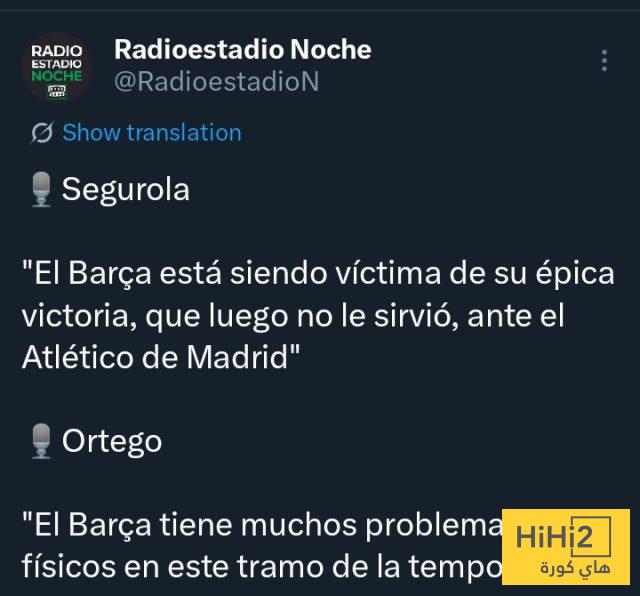Open the tweet's overflow menu
Screen dimensions: 640x596
[x=604, y=60]
